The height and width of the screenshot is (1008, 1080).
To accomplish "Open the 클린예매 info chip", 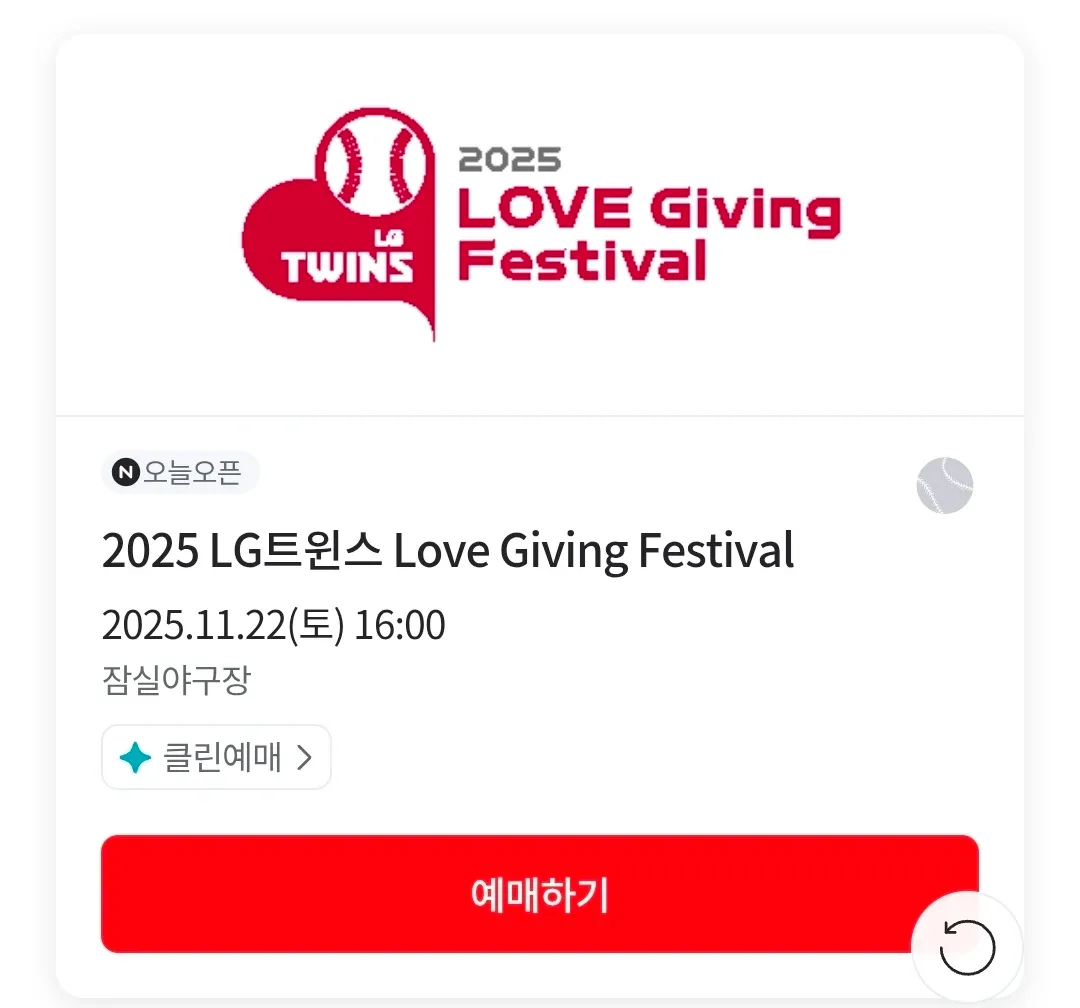I will tap(216, 758).
